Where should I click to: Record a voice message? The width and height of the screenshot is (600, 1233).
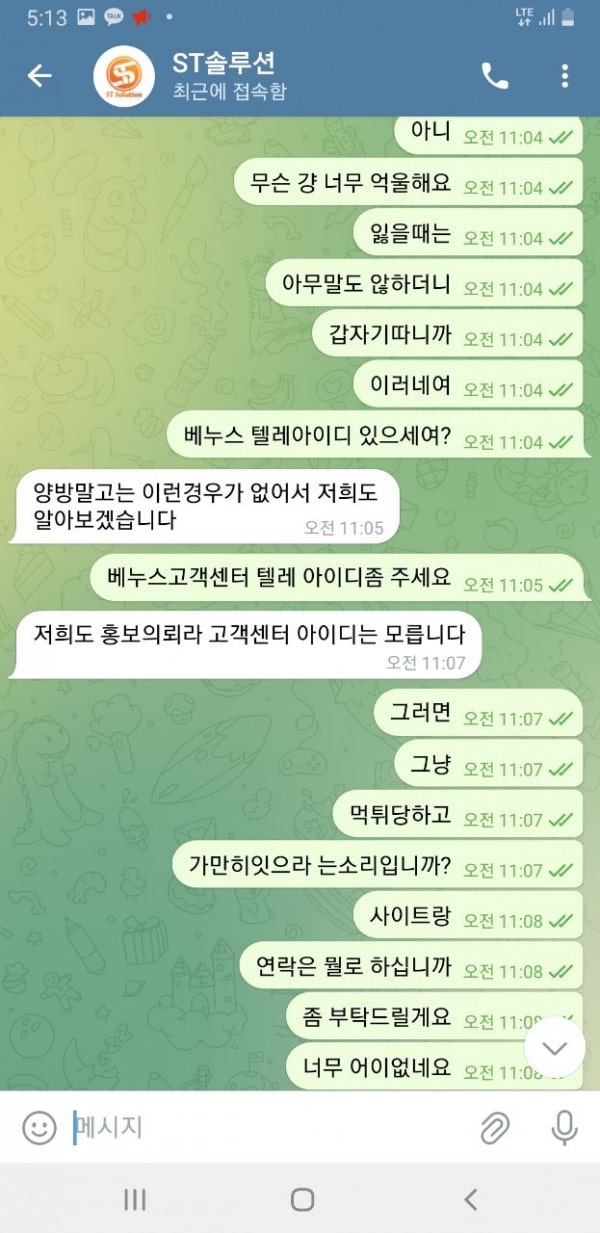click(x=564, y=1128)
